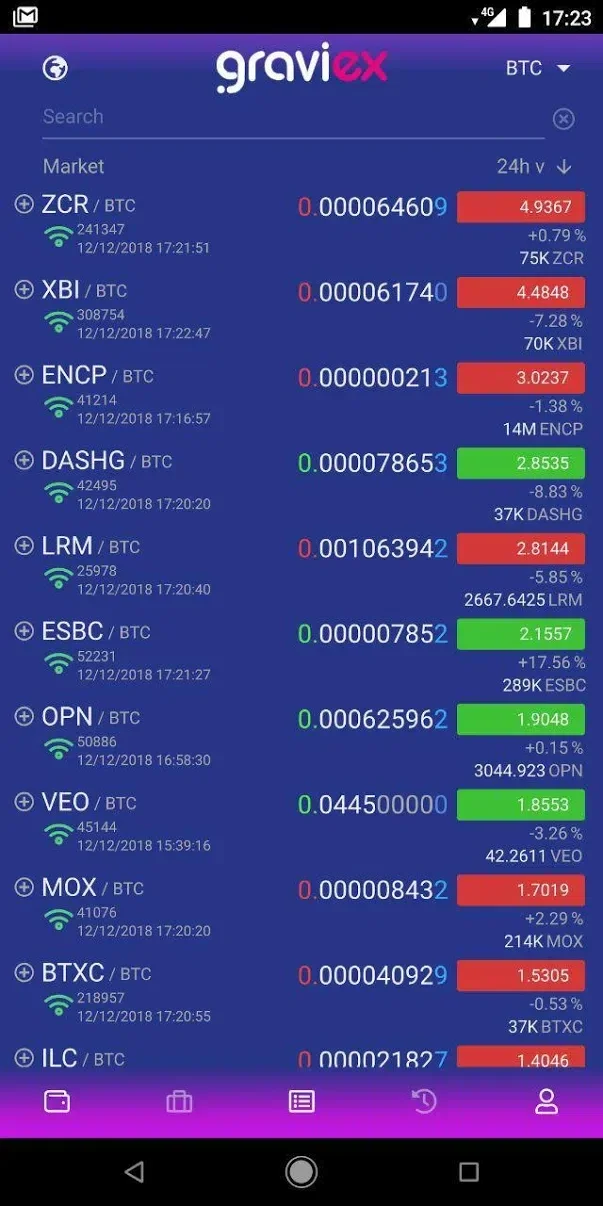Switch to the account profile tab
The width and height of the screenshot is (603, 1206).
tap(546, 1102)
